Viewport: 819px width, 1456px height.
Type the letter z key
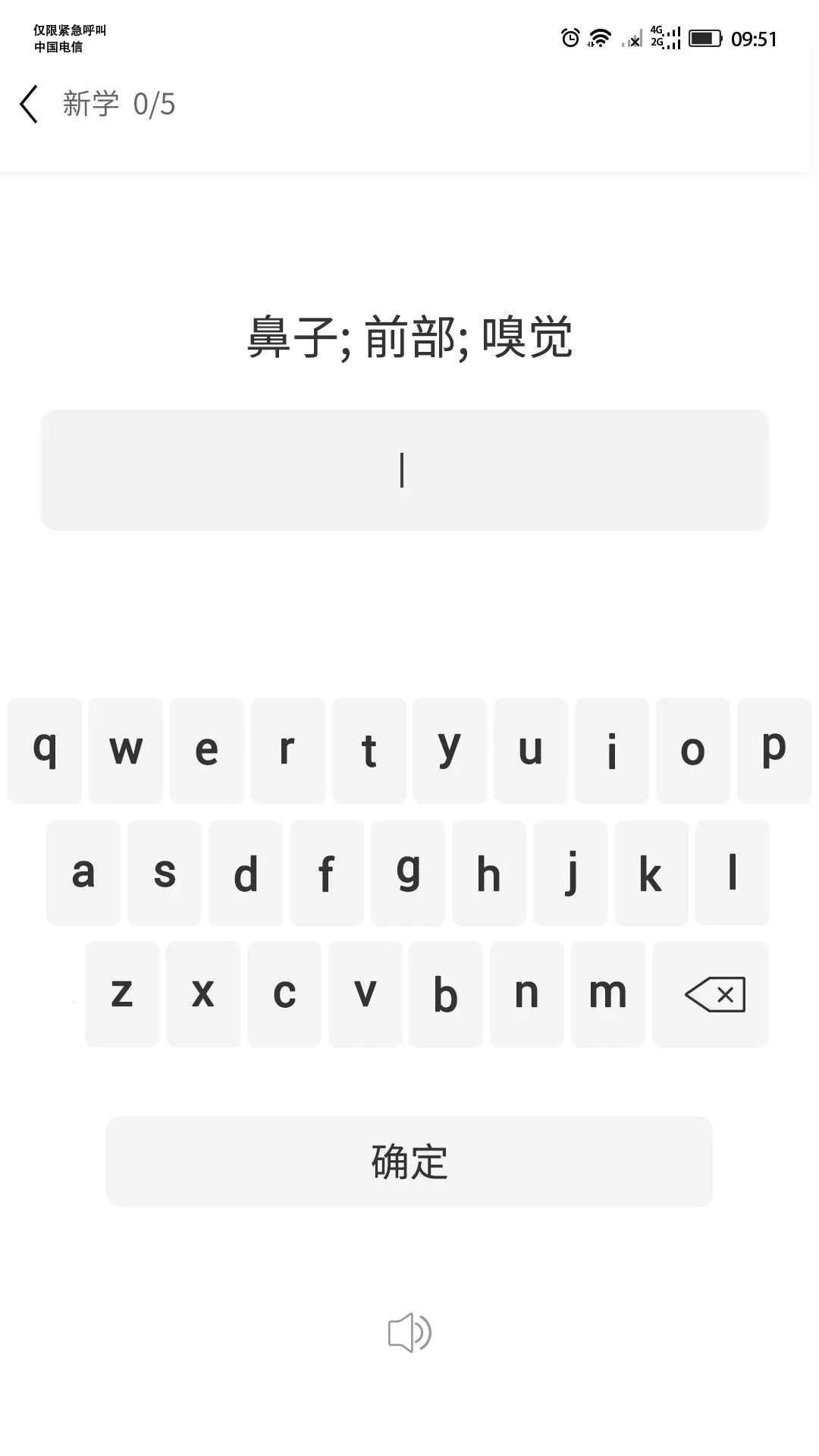122,994
